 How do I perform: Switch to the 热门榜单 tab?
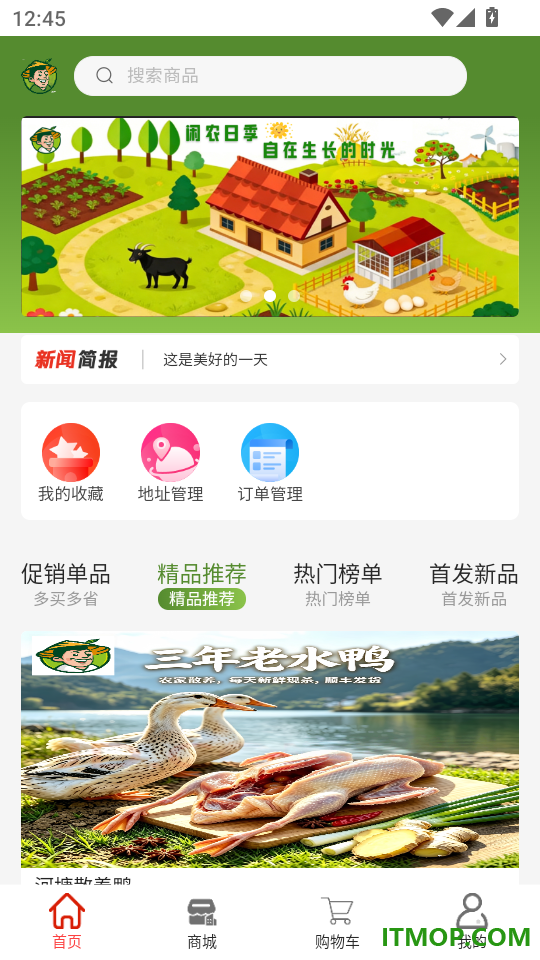click(338, 585)
